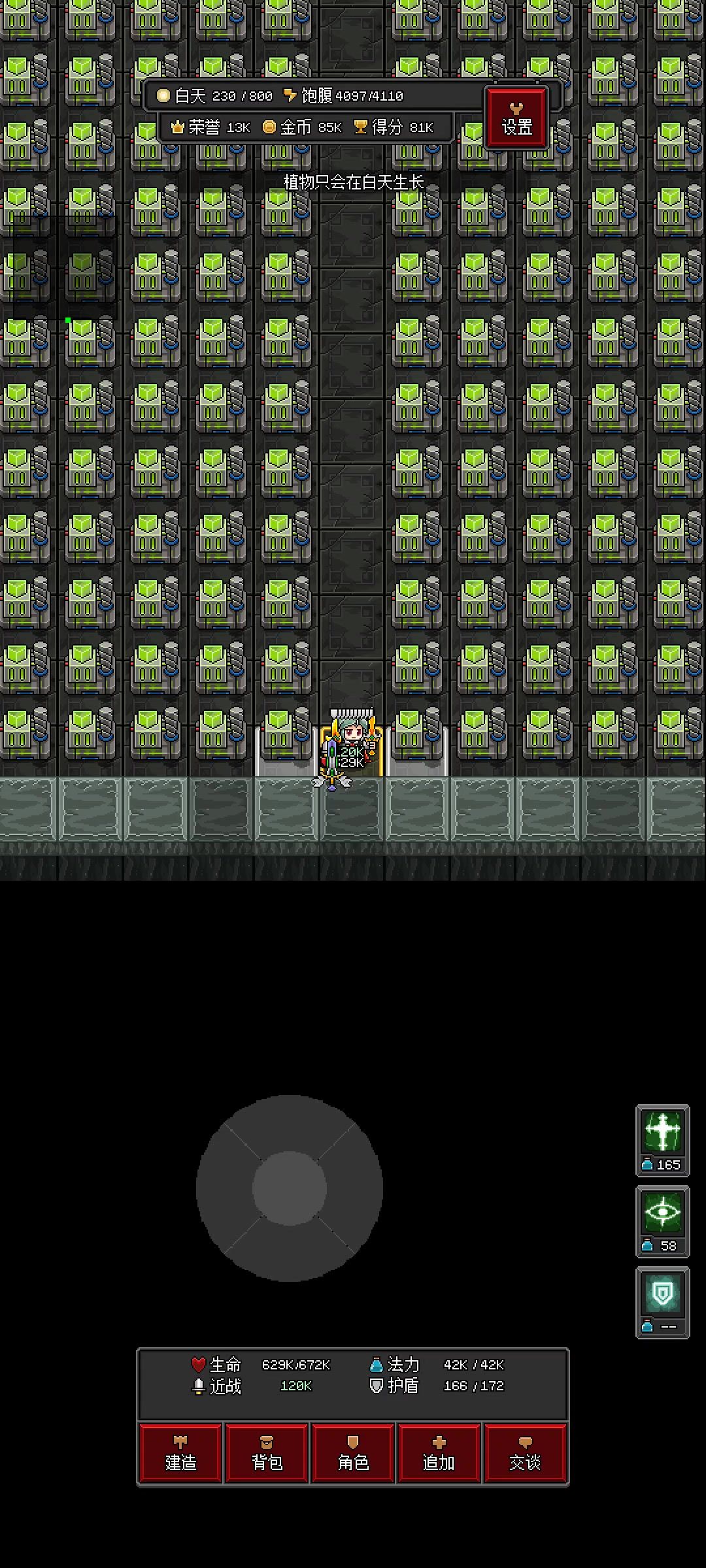Tap the 追加 add button
The height and width of the screenshot is (1568, 706).
439,1454
